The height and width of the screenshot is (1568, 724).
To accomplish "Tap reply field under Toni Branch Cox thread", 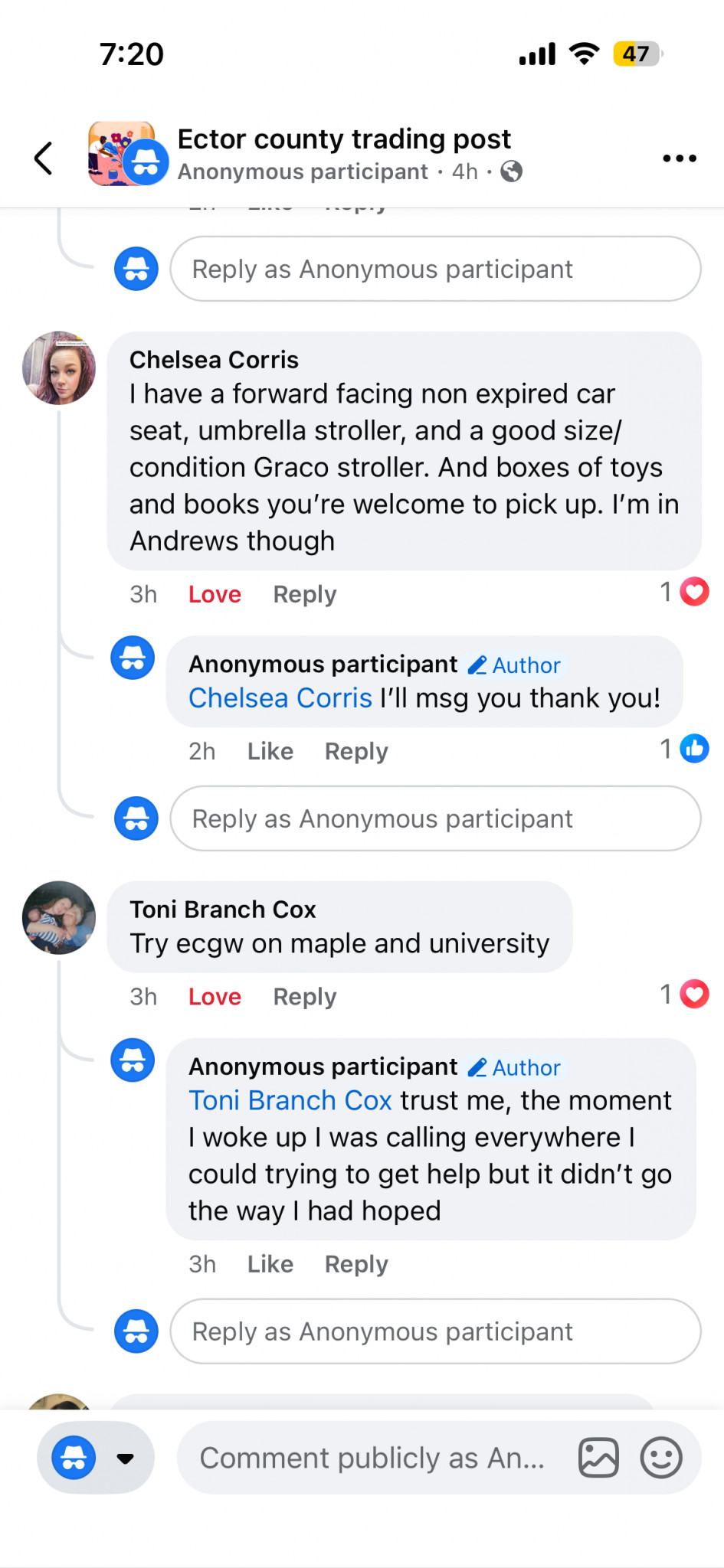I will point(434,1331).
